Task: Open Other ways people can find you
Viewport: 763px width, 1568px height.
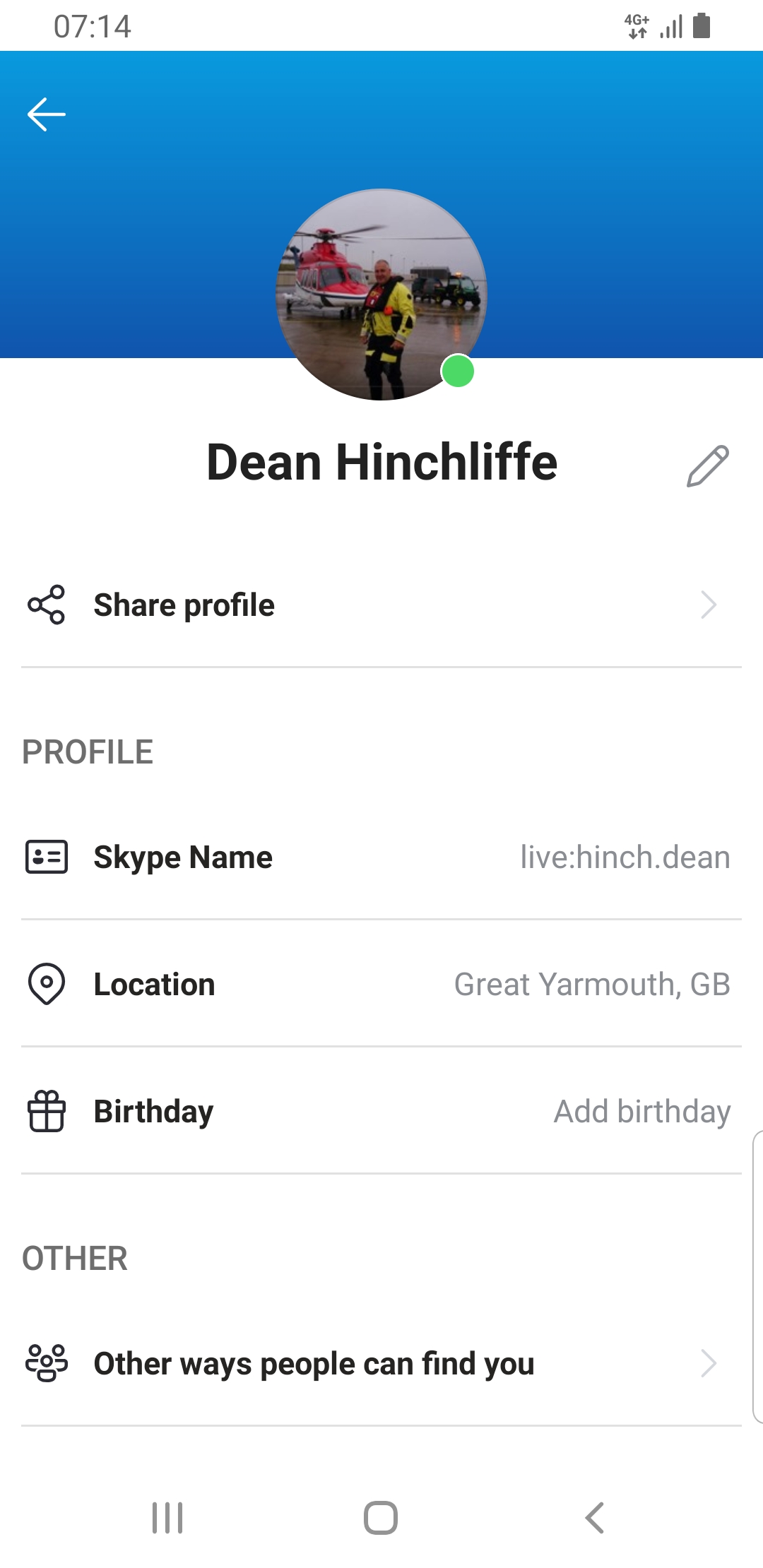Action: click(381, 1363)
